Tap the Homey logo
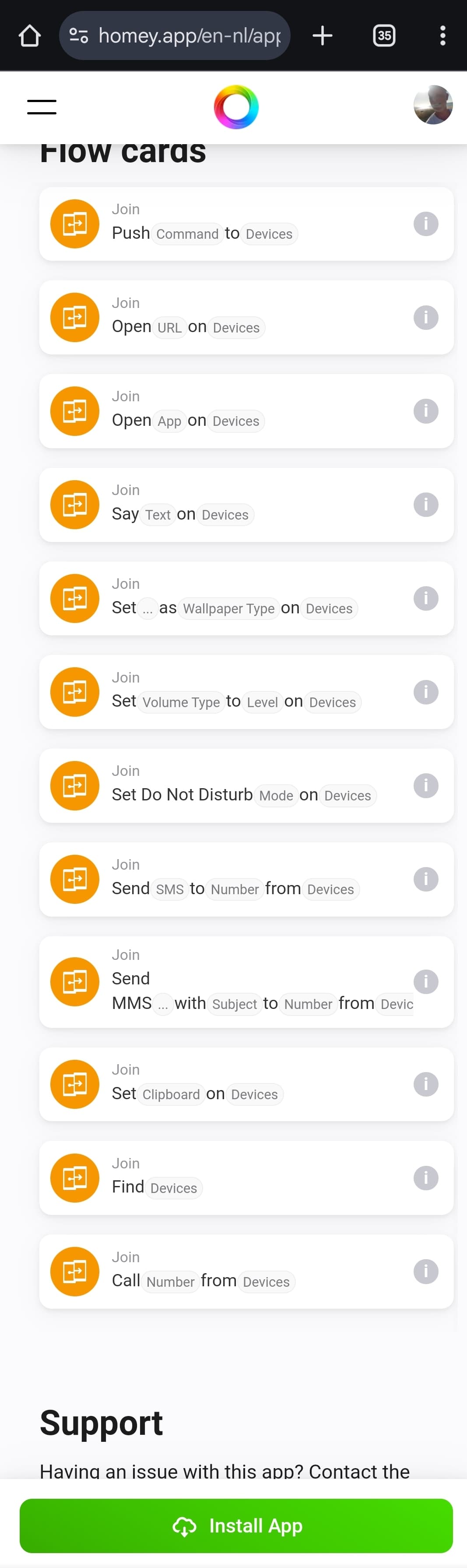This screenshot has width=467, height=1568. [x=236, y=107]
